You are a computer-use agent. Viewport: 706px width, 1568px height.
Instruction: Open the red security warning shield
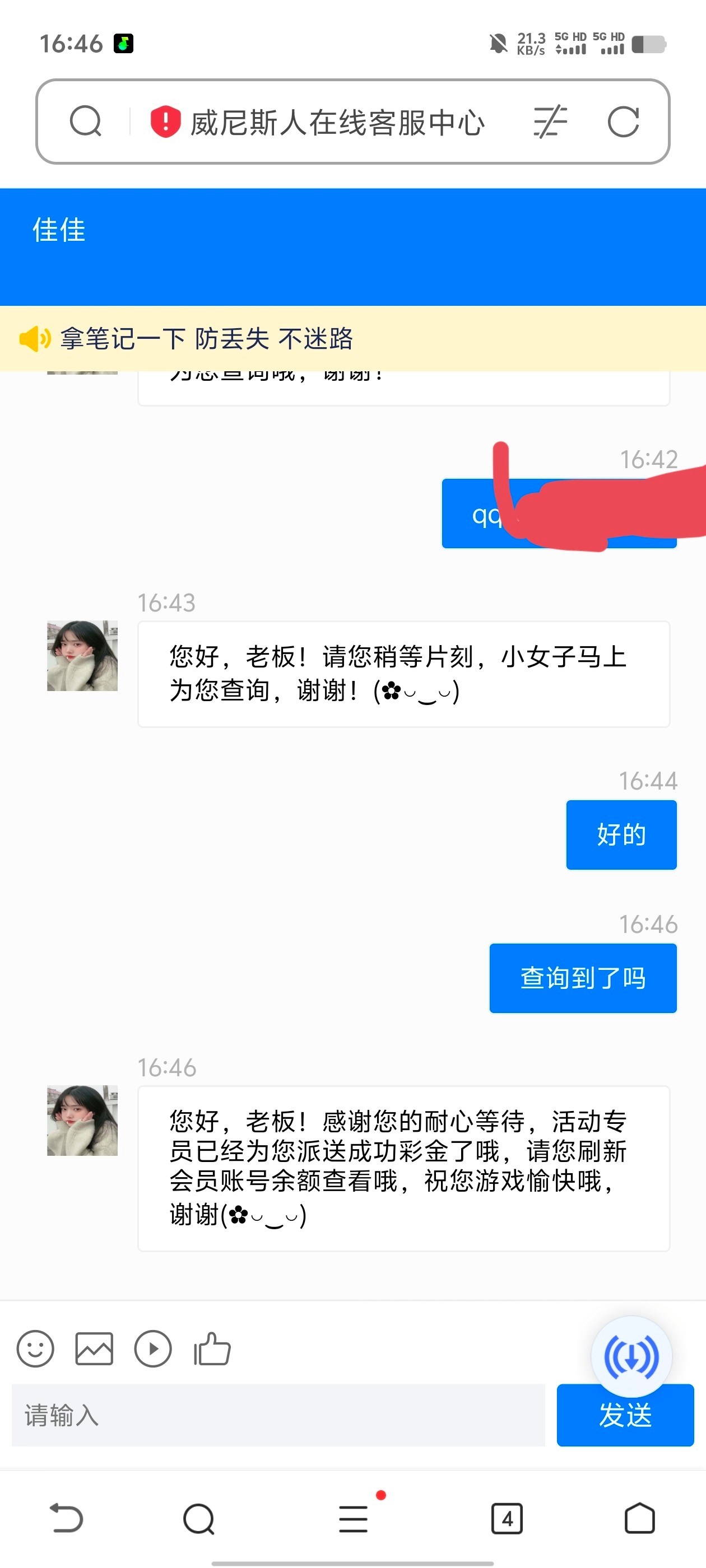(x=165, y=121)
